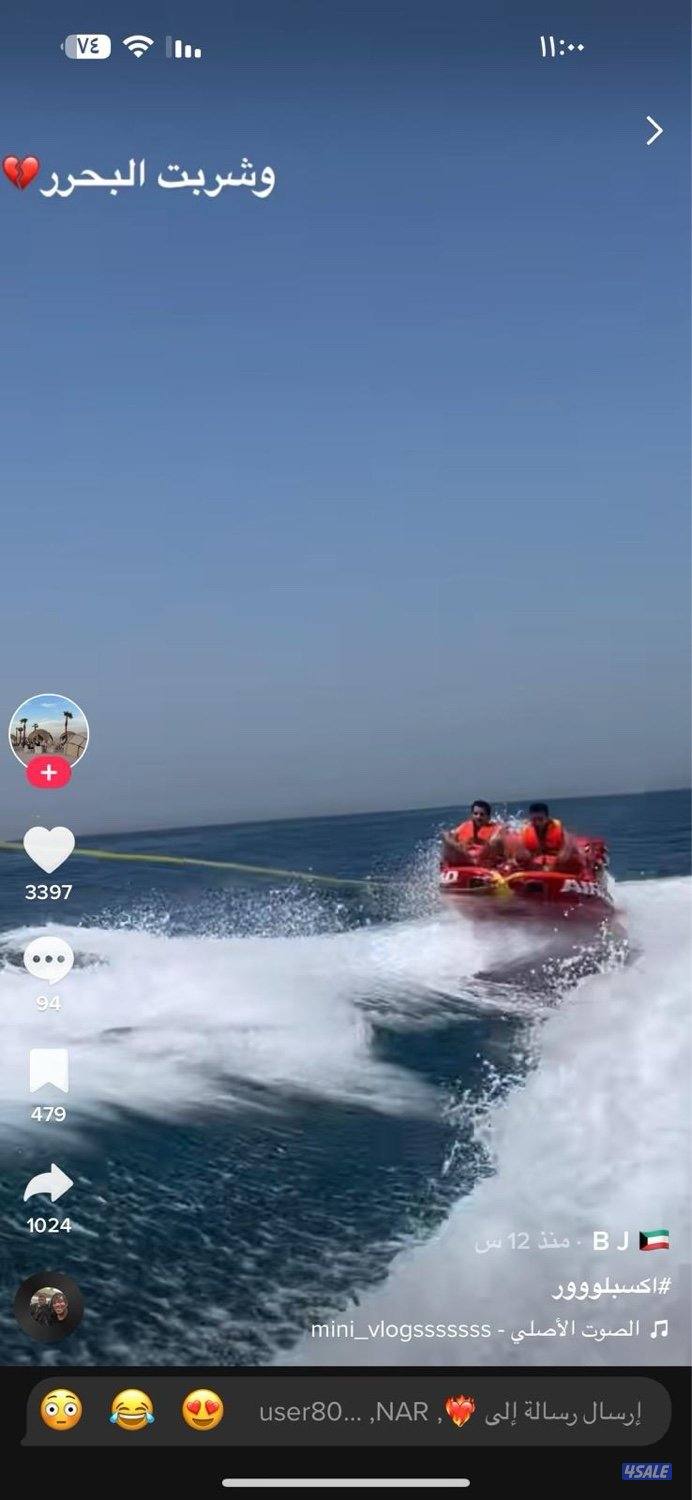Follow the creator with the plus button

click(x=48, y=773)
